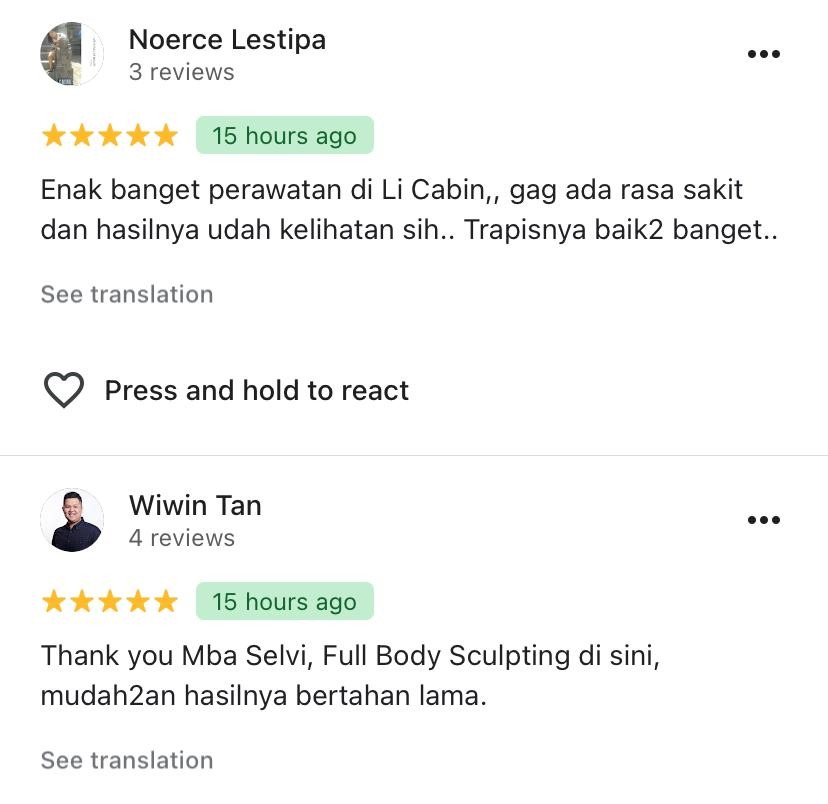Open the overflow menu on Wiwin Tan's review
828x804 pixels.
coord(763,520)
